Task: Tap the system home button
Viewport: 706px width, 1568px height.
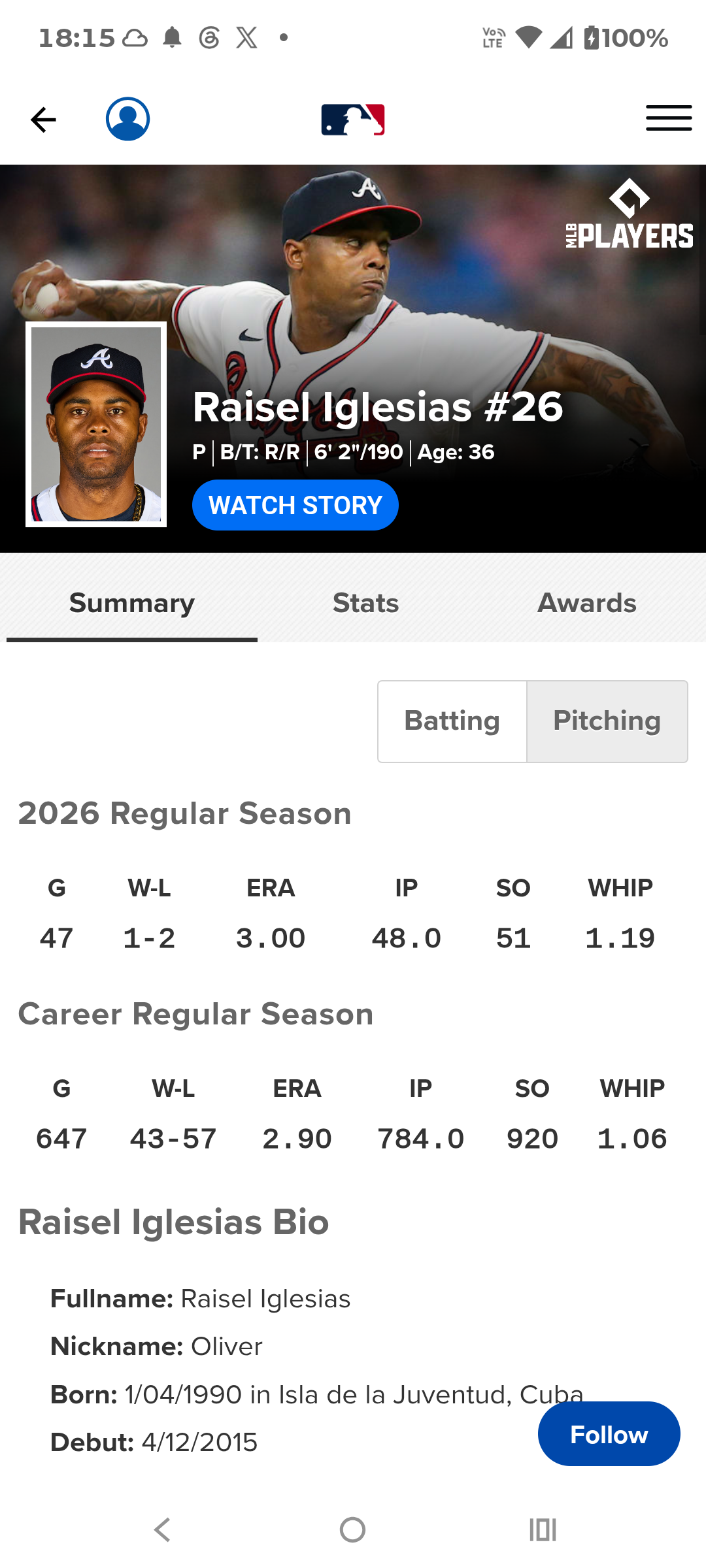Action: 353,1529
